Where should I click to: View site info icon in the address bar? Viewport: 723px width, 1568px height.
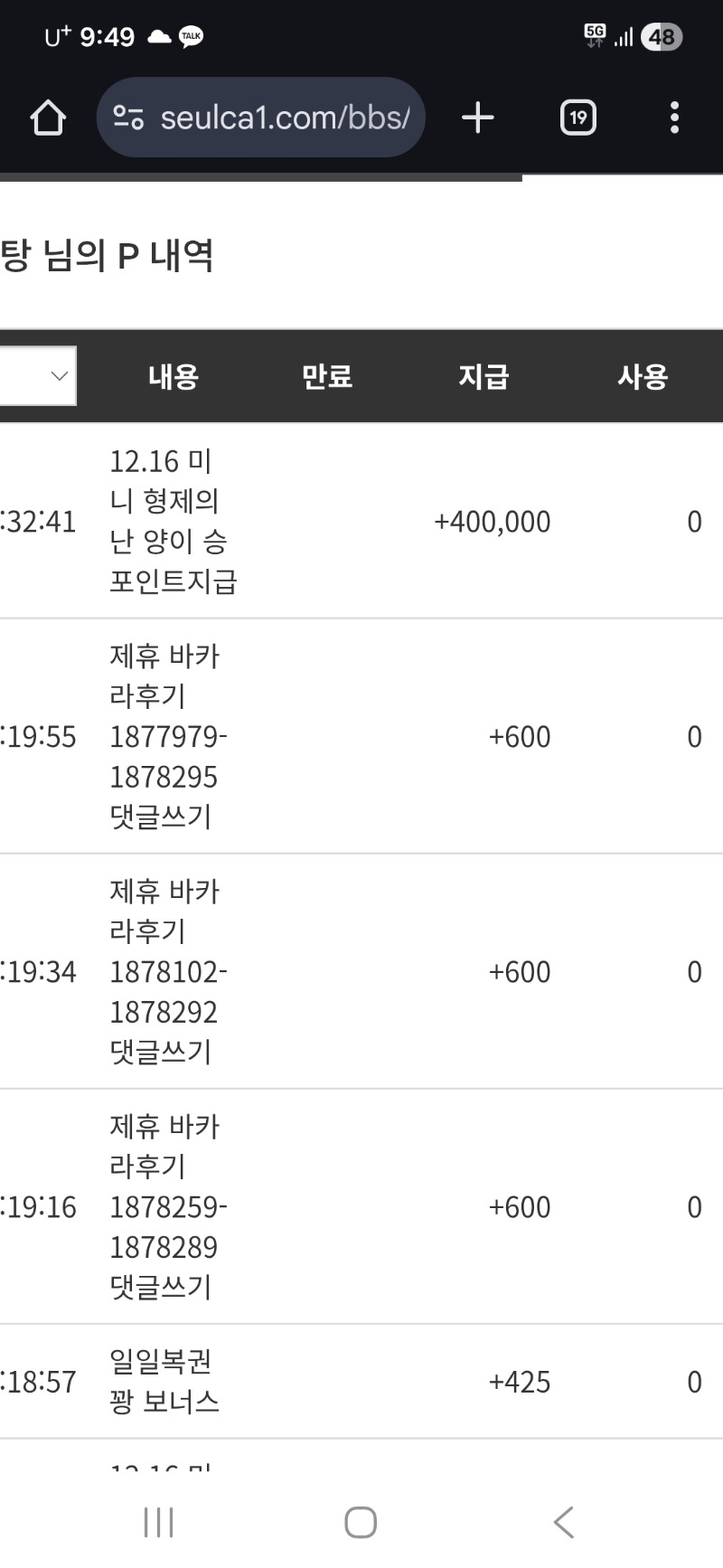[128, 118]
